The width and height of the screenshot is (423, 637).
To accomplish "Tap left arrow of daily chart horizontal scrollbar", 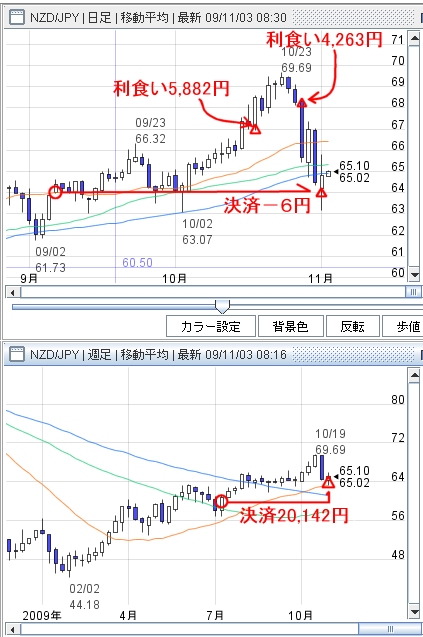I will pyautogui.click(x=13, y=292).
